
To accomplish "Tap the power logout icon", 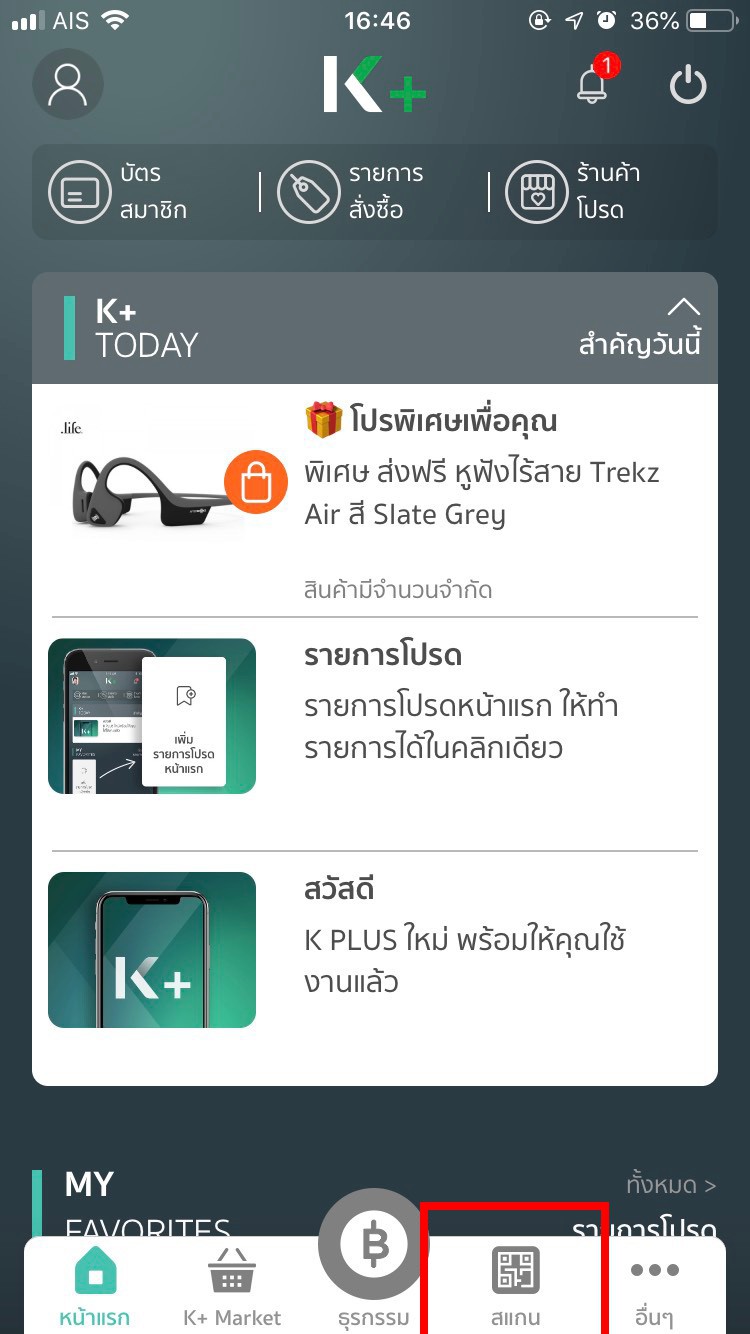I will point(688,85).
